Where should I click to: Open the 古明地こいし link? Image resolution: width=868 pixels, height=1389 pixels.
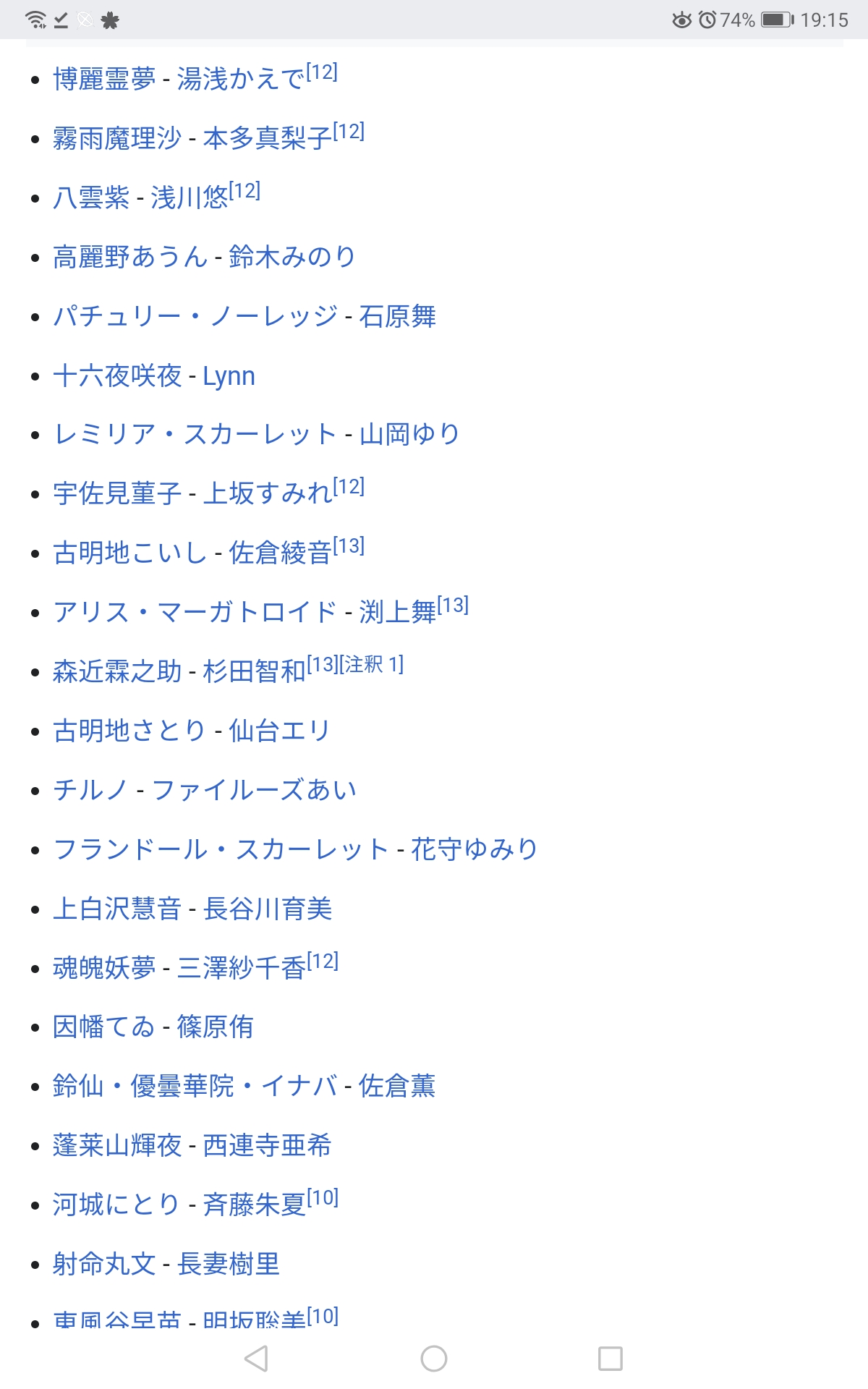[130, 553]
